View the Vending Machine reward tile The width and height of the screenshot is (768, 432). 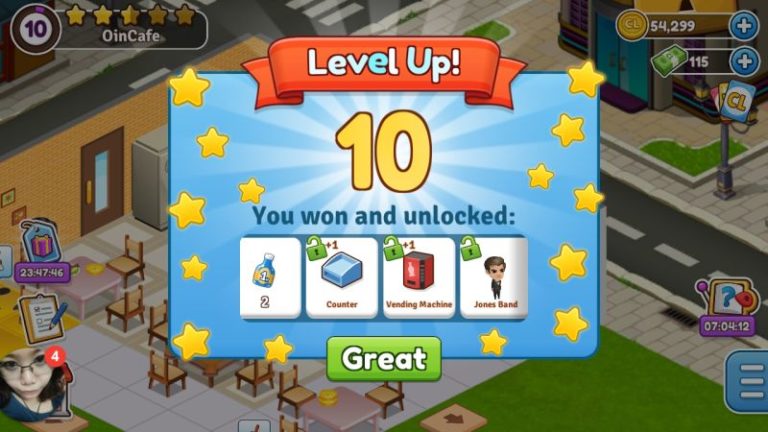click(419, 277)
